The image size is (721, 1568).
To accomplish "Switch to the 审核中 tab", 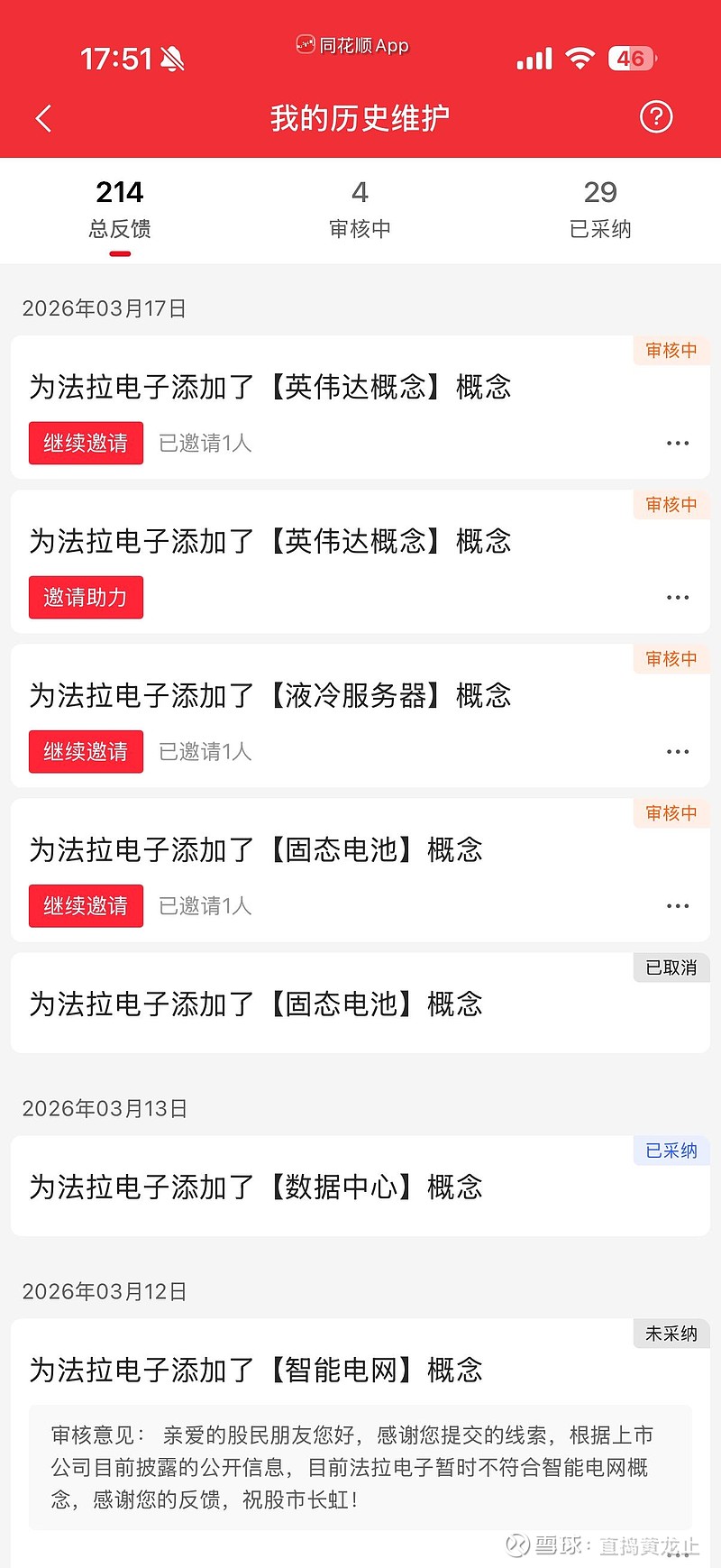I will coord(360,210).
